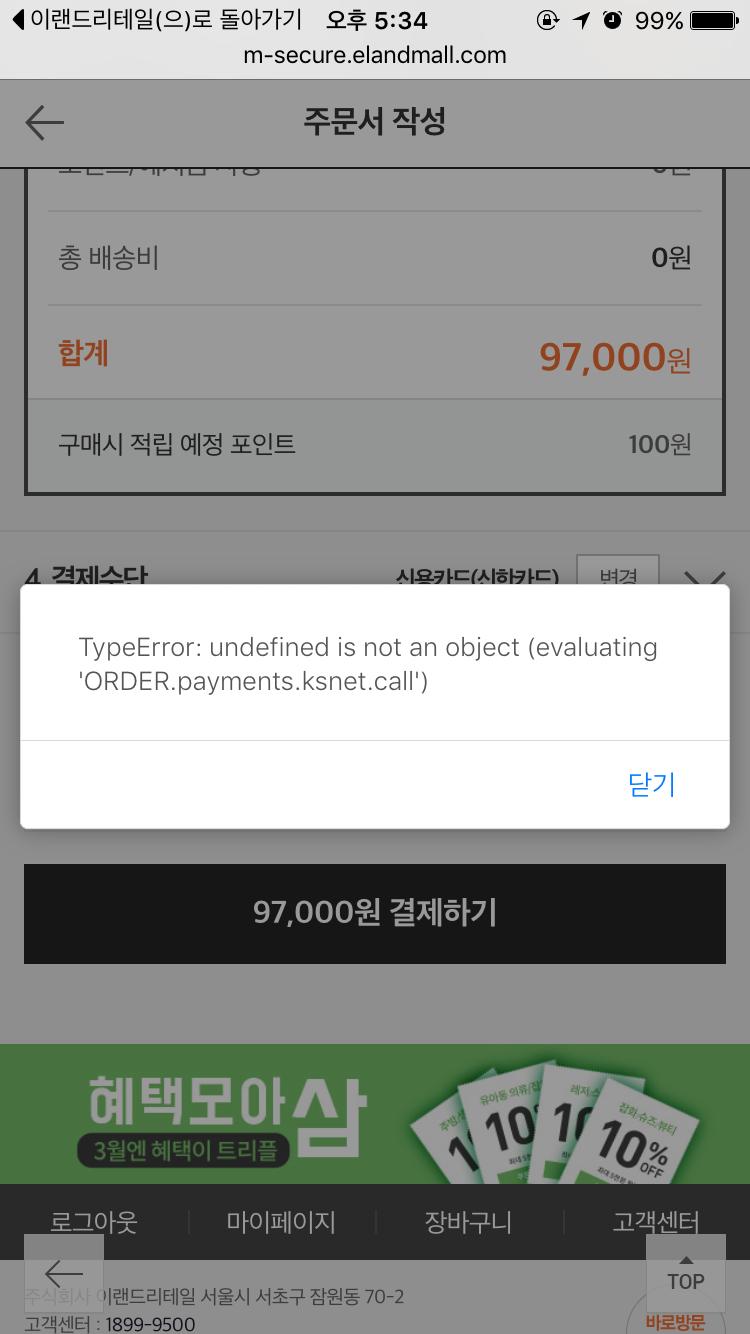This screenshot has width=750, height=1334.
Task: Return to 이랜드리테일 via status bar link
Action: 156,20
